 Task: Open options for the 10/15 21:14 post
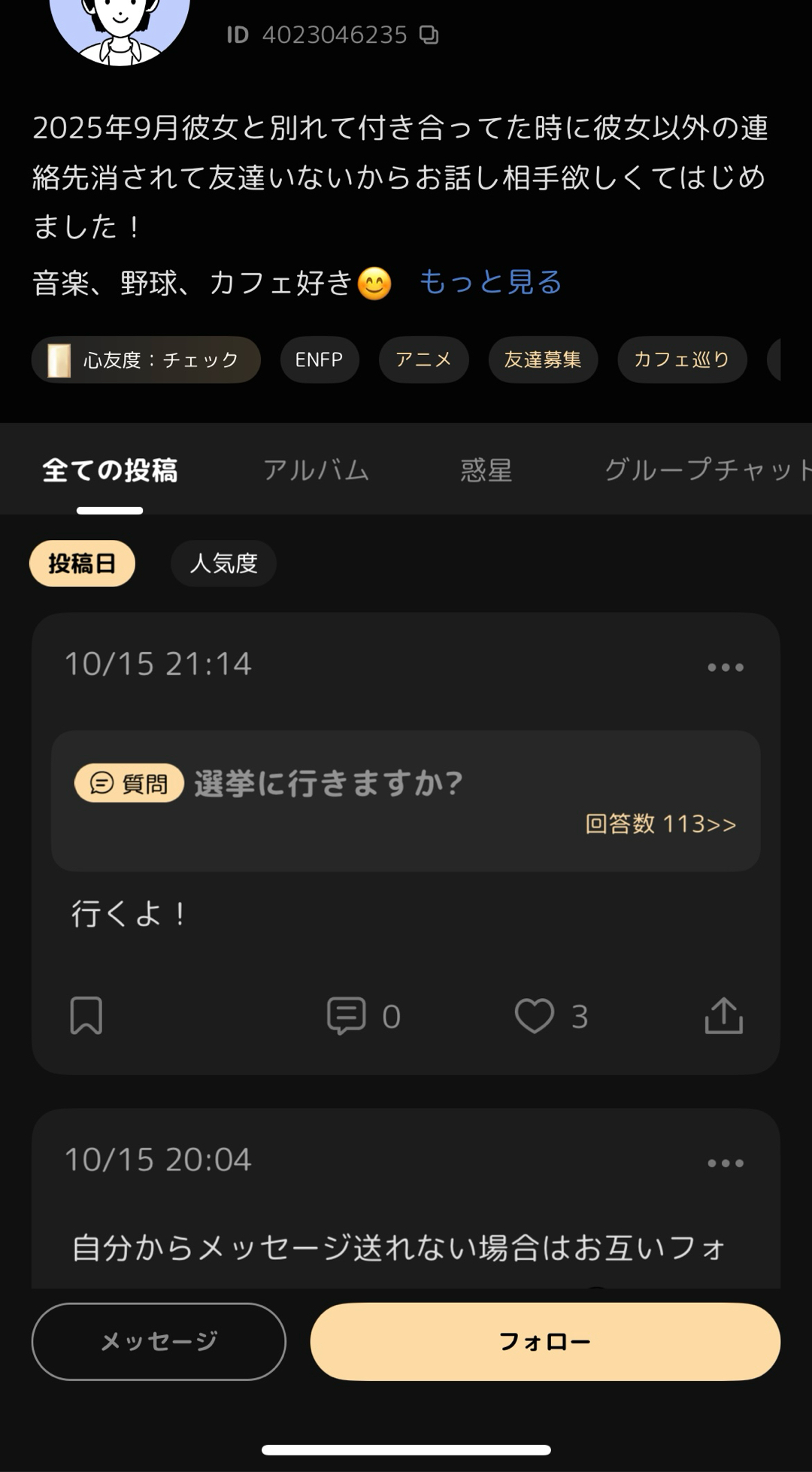coord(726,667)
